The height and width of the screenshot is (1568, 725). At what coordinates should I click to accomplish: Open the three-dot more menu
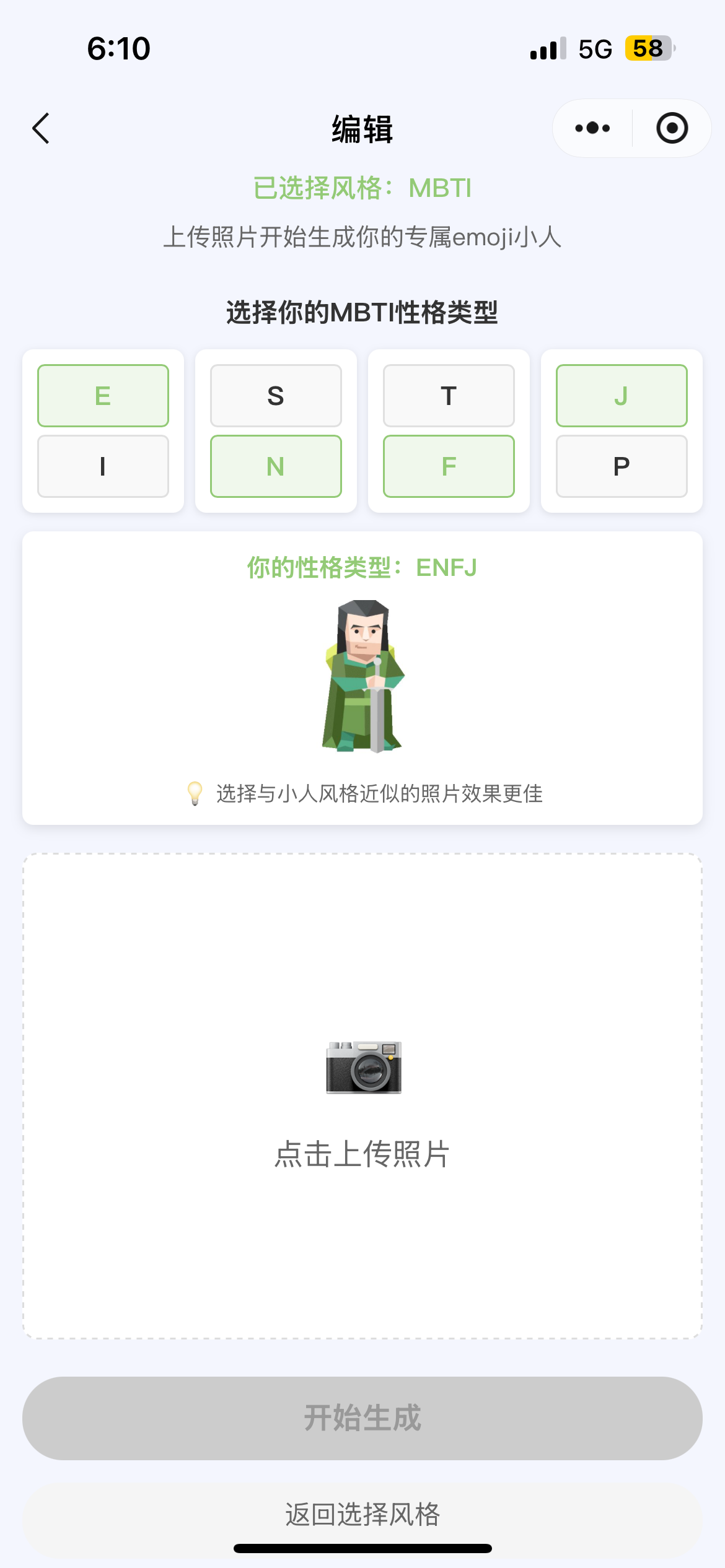click(x=592, y=128)
